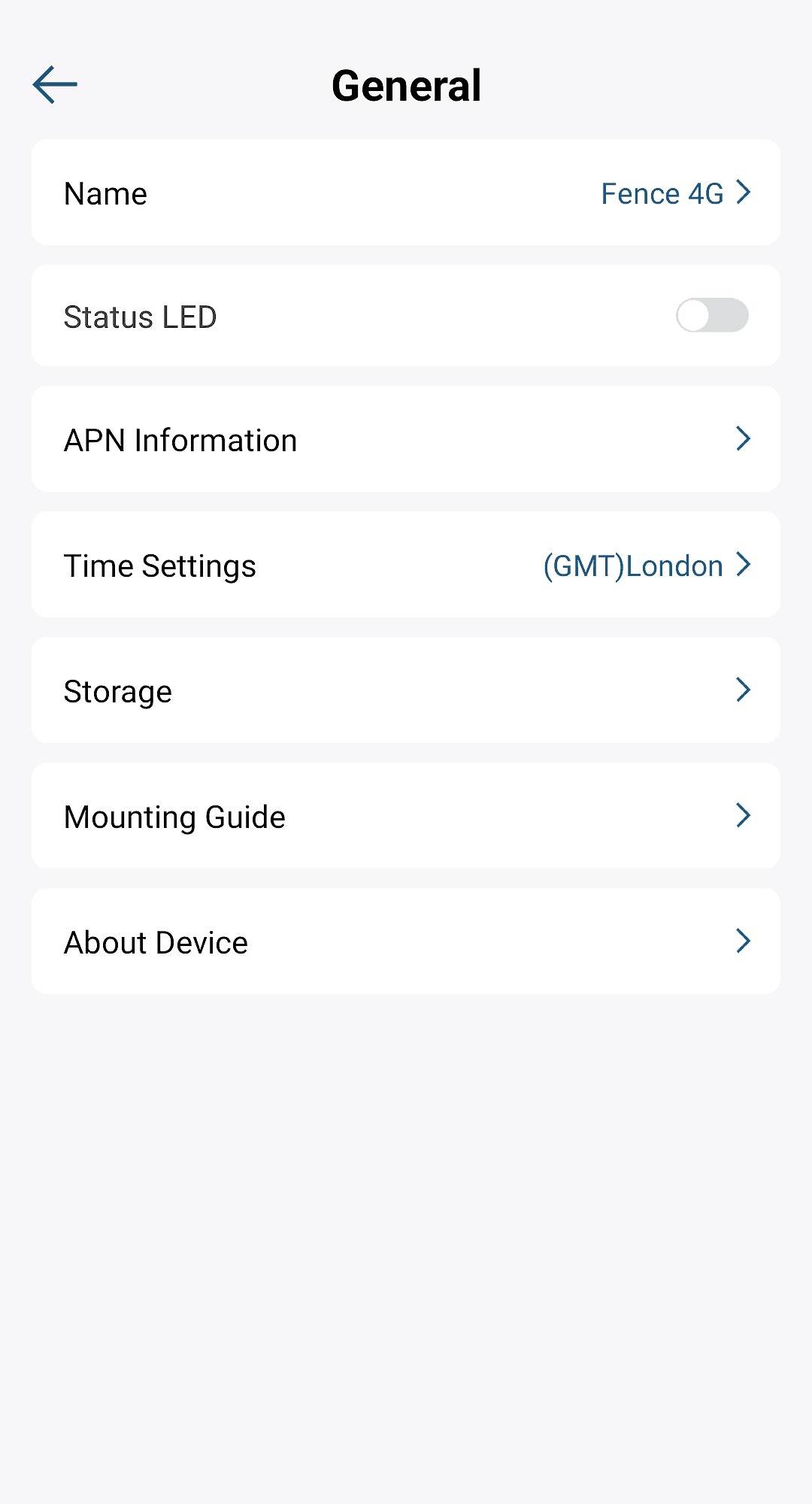This screenshot has width=812, height=1504.
Task: Open APN Information
Action: (406, 439)
